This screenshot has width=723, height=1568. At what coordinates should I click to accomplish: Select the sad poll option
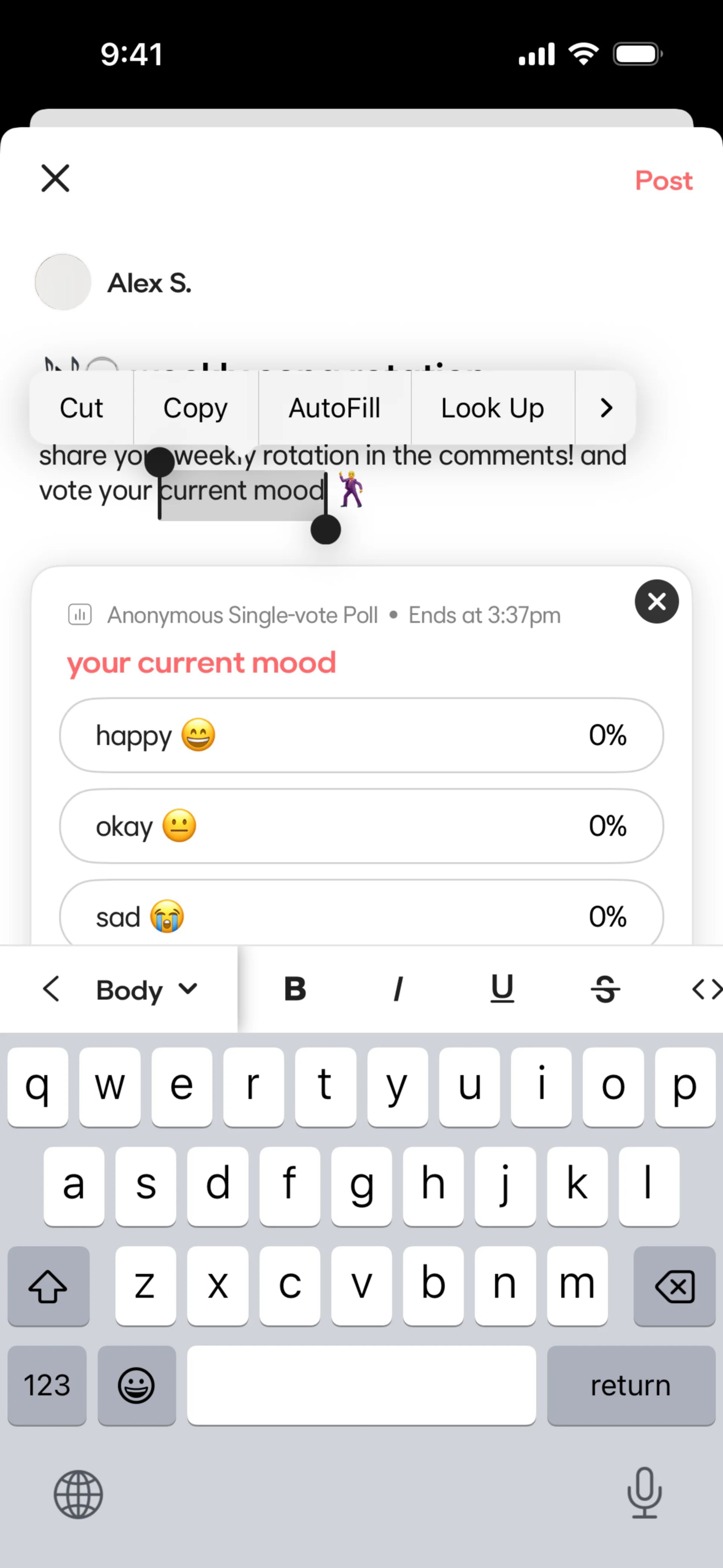coord(361,916)
